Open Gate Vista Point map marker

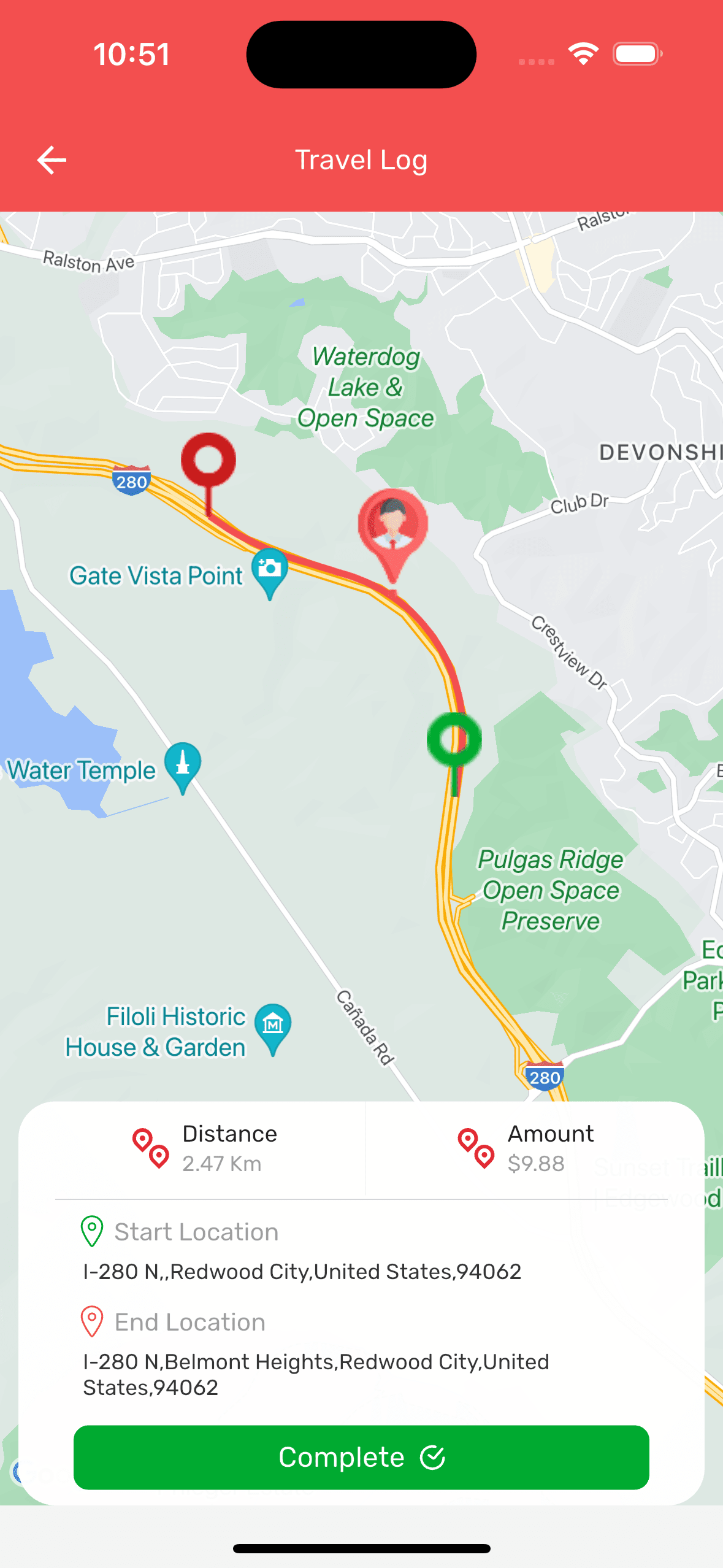pos(269,569)
